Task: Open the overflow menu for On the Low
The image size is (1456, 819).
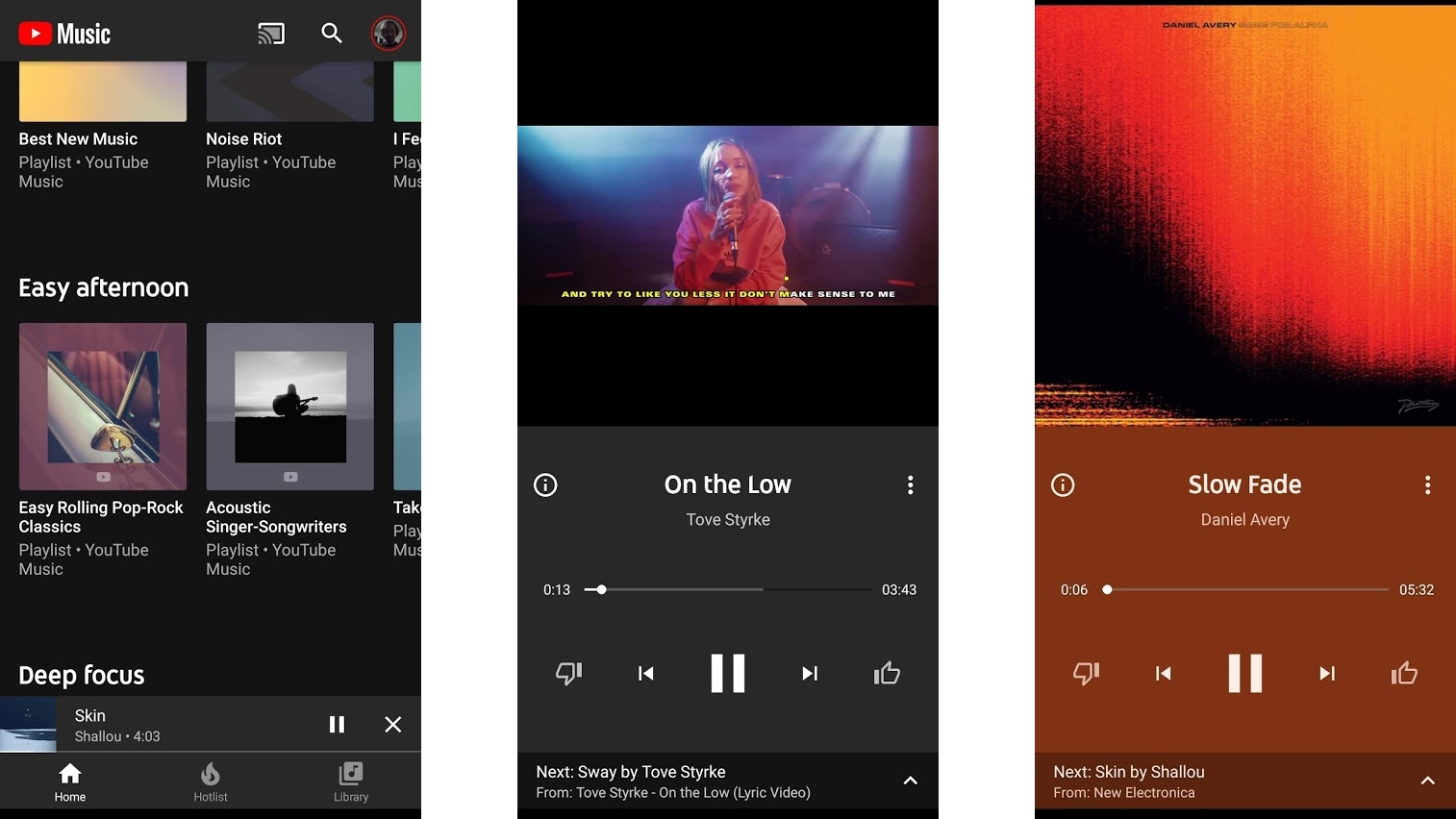Action: coord(910,485)
